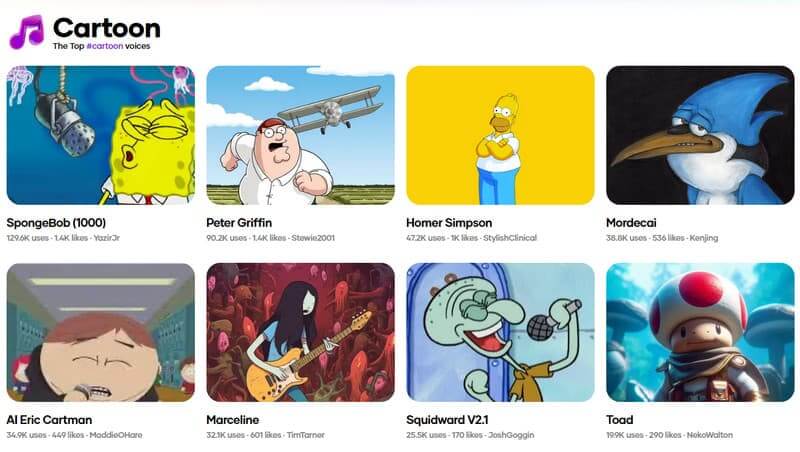Open the SpongeBob (1000) voice card

pyautogui.click(x=100, y=135)
